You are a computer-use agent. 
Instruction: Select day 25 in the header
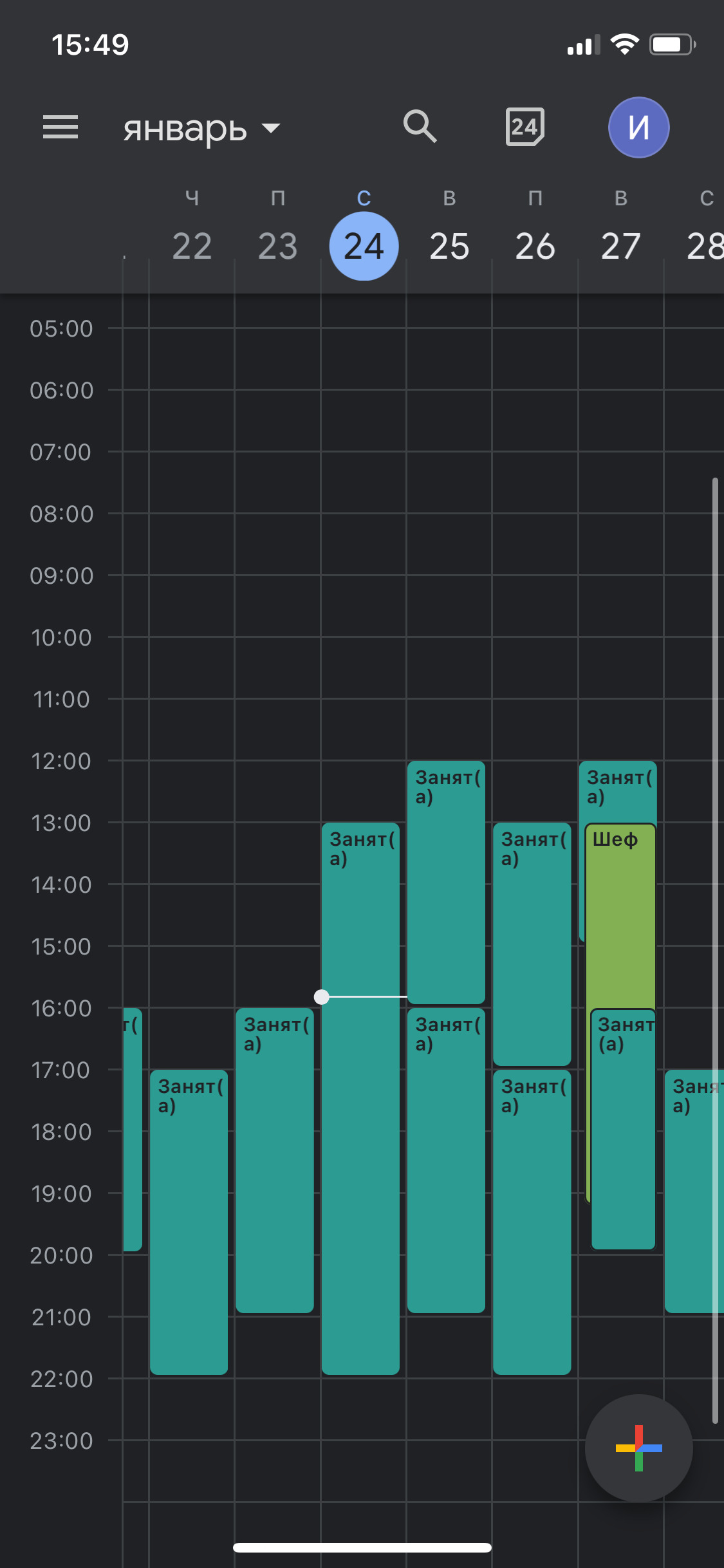(449, 246)
